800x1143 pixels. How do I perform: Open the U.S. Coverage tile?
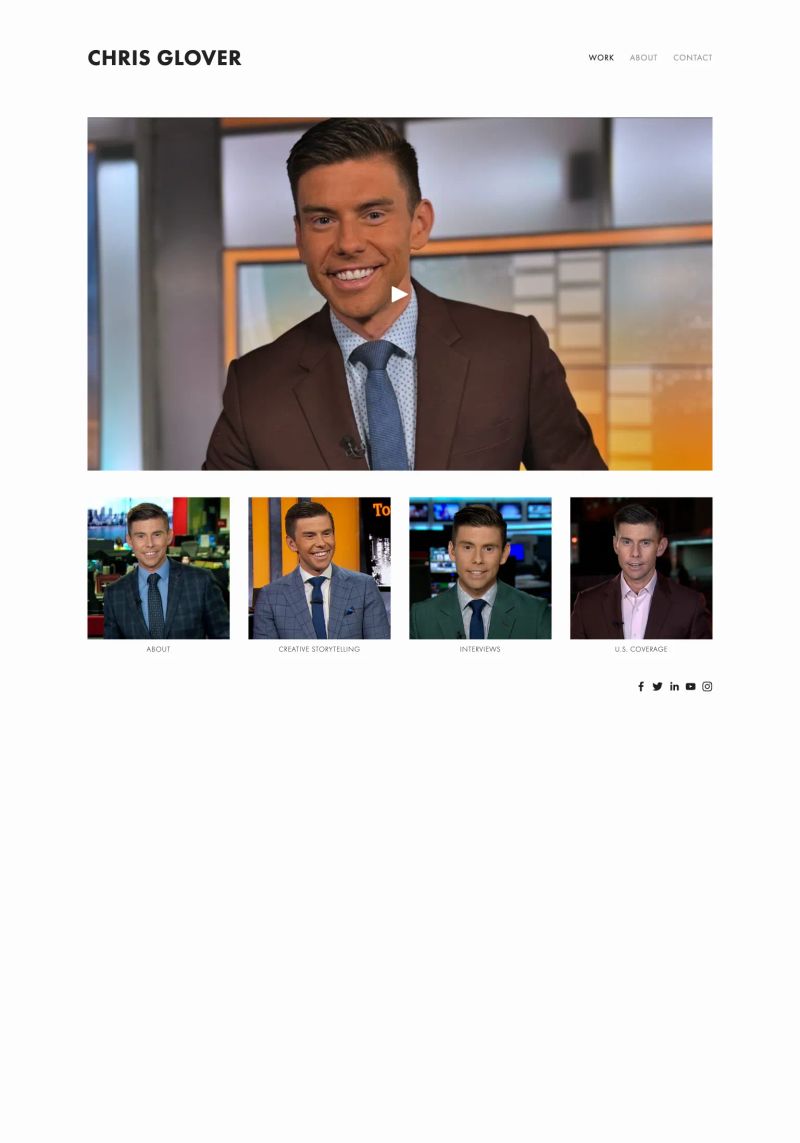[641, 568]
